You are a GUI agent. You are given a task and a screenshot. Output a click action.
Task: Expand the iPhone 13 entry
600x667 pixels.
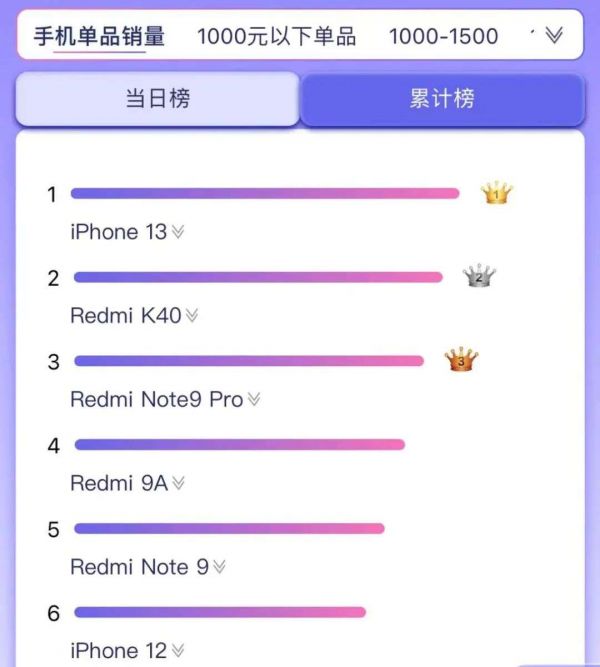[178, 232]
